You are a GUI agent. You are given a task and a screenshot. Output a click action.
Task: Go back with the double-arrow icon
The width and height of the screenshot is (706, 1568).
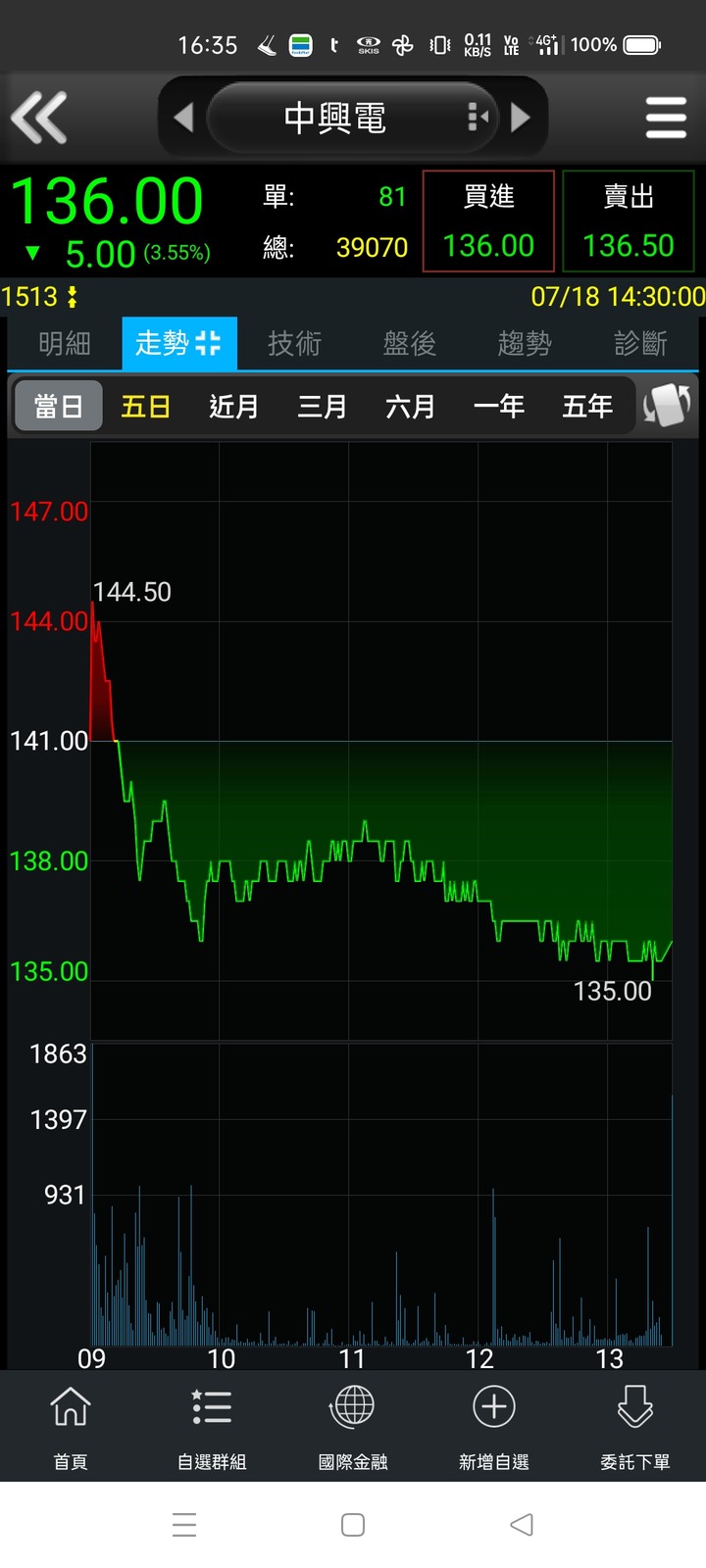(39, 118)
